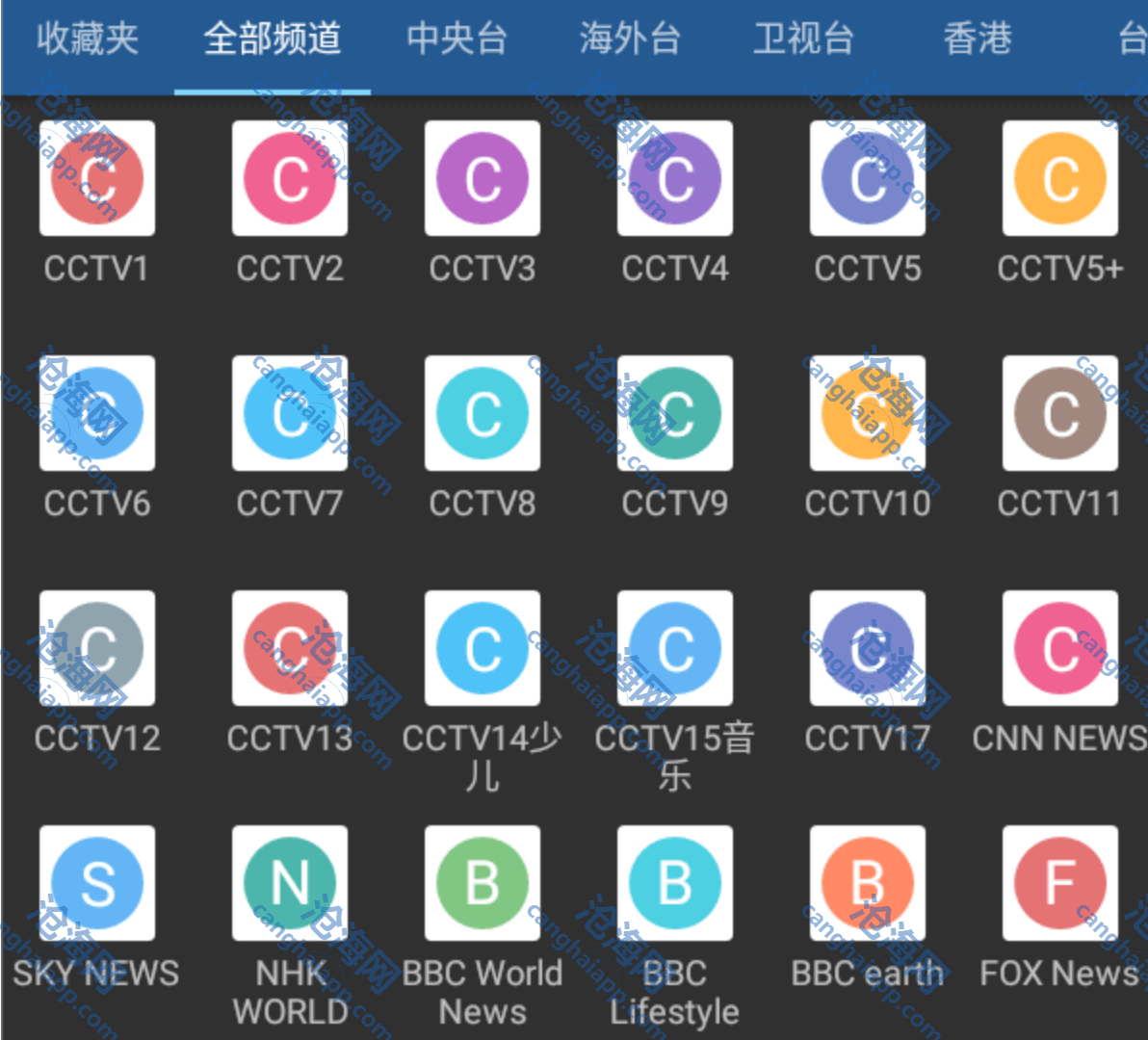Open the CCTV6 channel
The height and width of the screenshot is (1040, 1148).
(x=97, y=414)
